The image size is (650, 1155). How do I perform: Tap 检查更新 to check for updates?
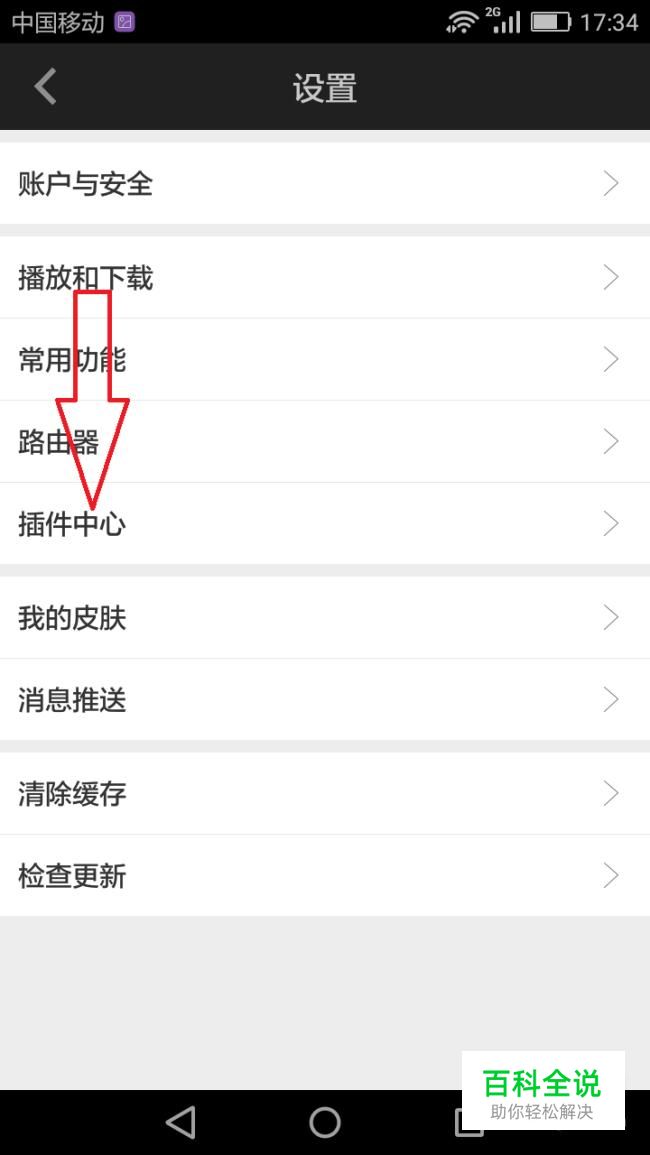click(x=325, y=876)
